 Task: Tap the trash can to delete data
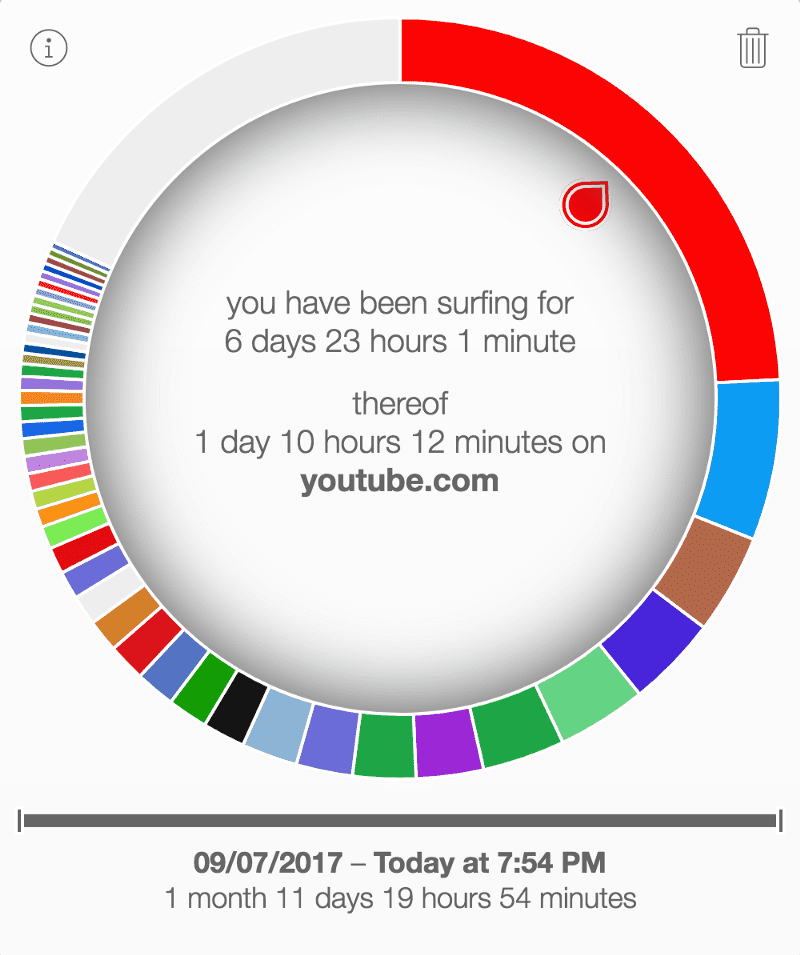(753, 48)
